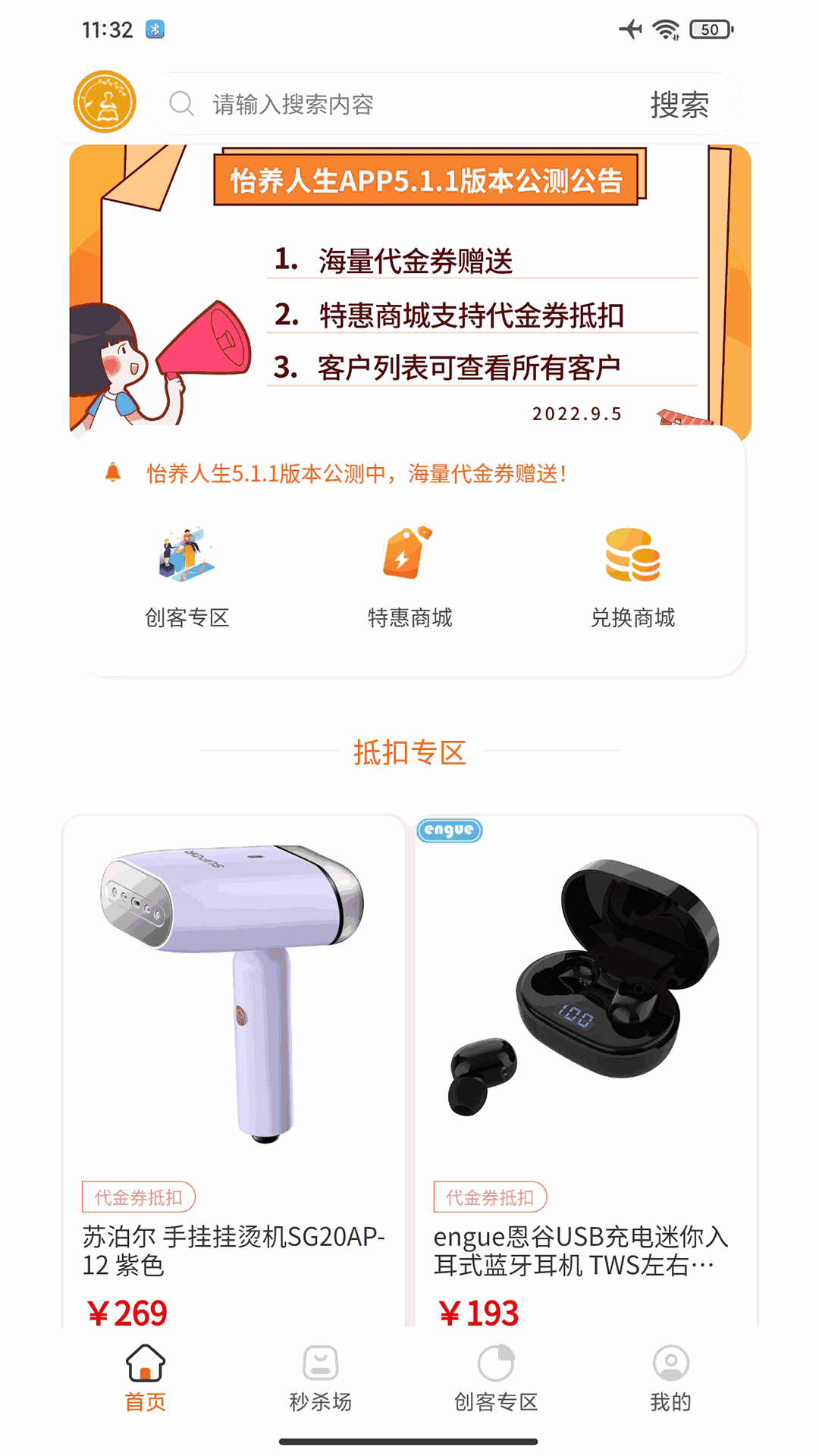819x1456 pixels.
Task: Open 创客专区 shortcut under the banner
Action: point(187,576)
